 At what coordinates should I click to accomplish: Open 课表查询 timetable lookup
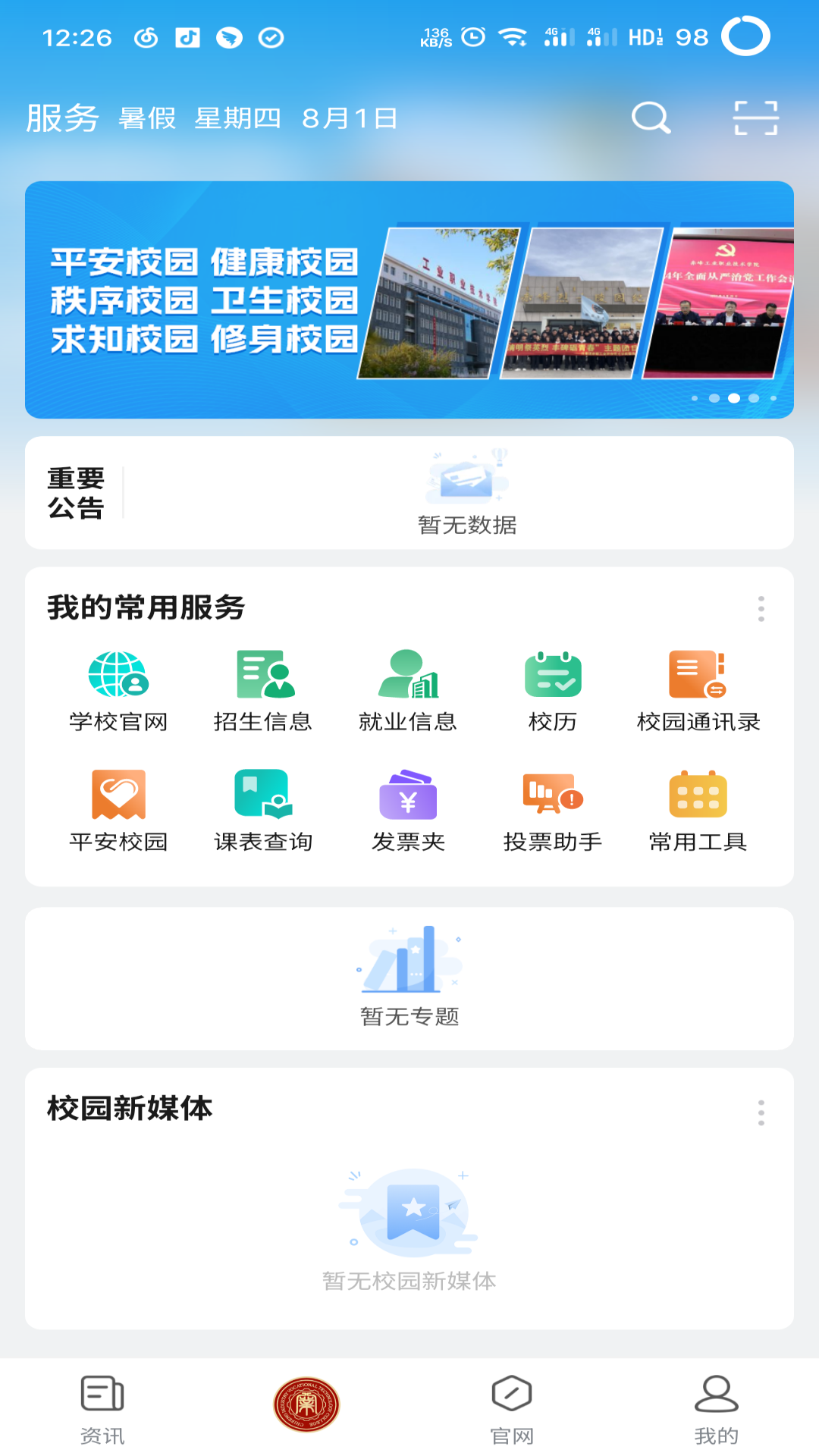pos(263,810)
